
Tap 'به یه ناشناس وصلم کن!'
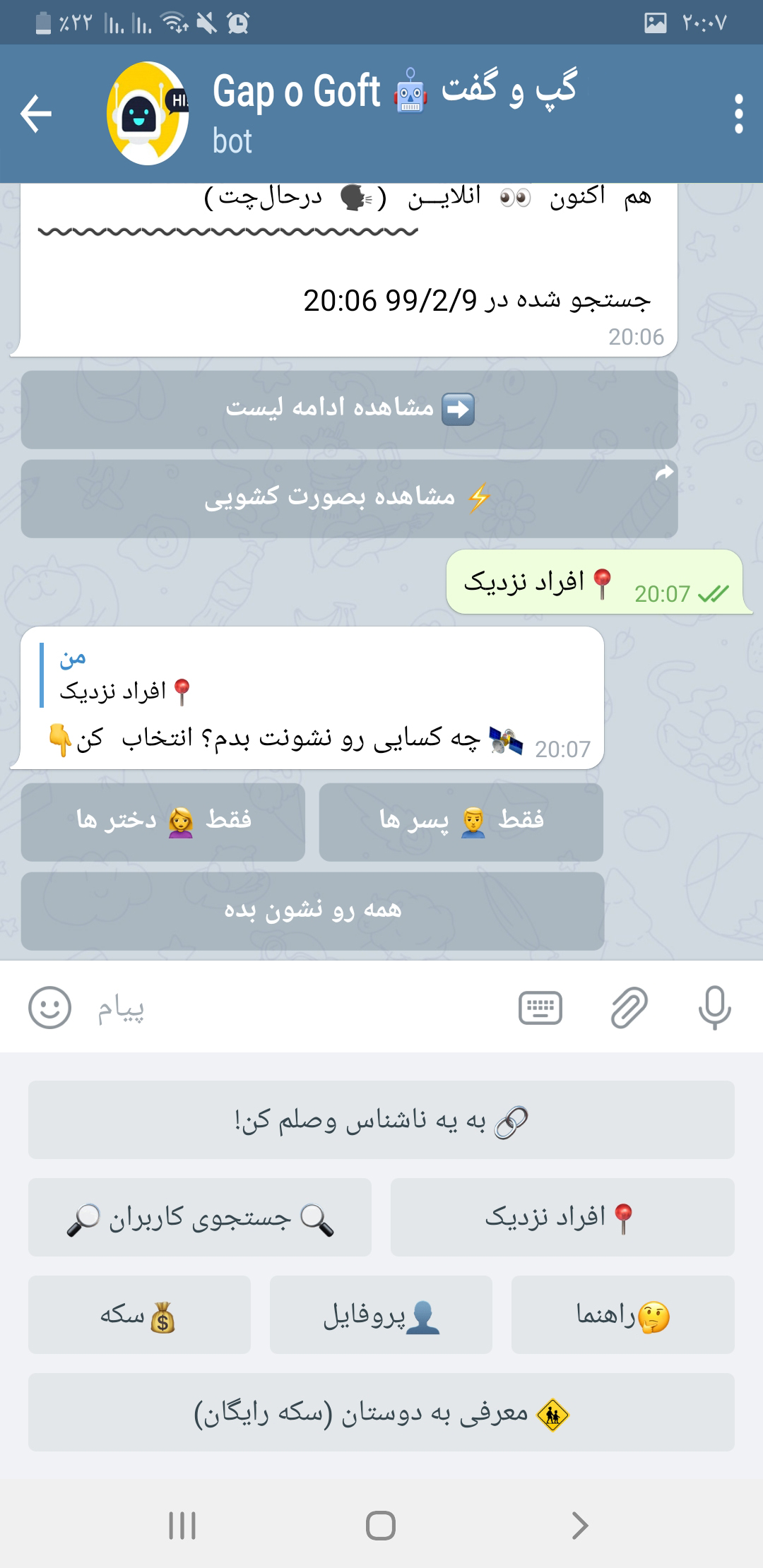pyautogui.click(x=381, y=1120)
